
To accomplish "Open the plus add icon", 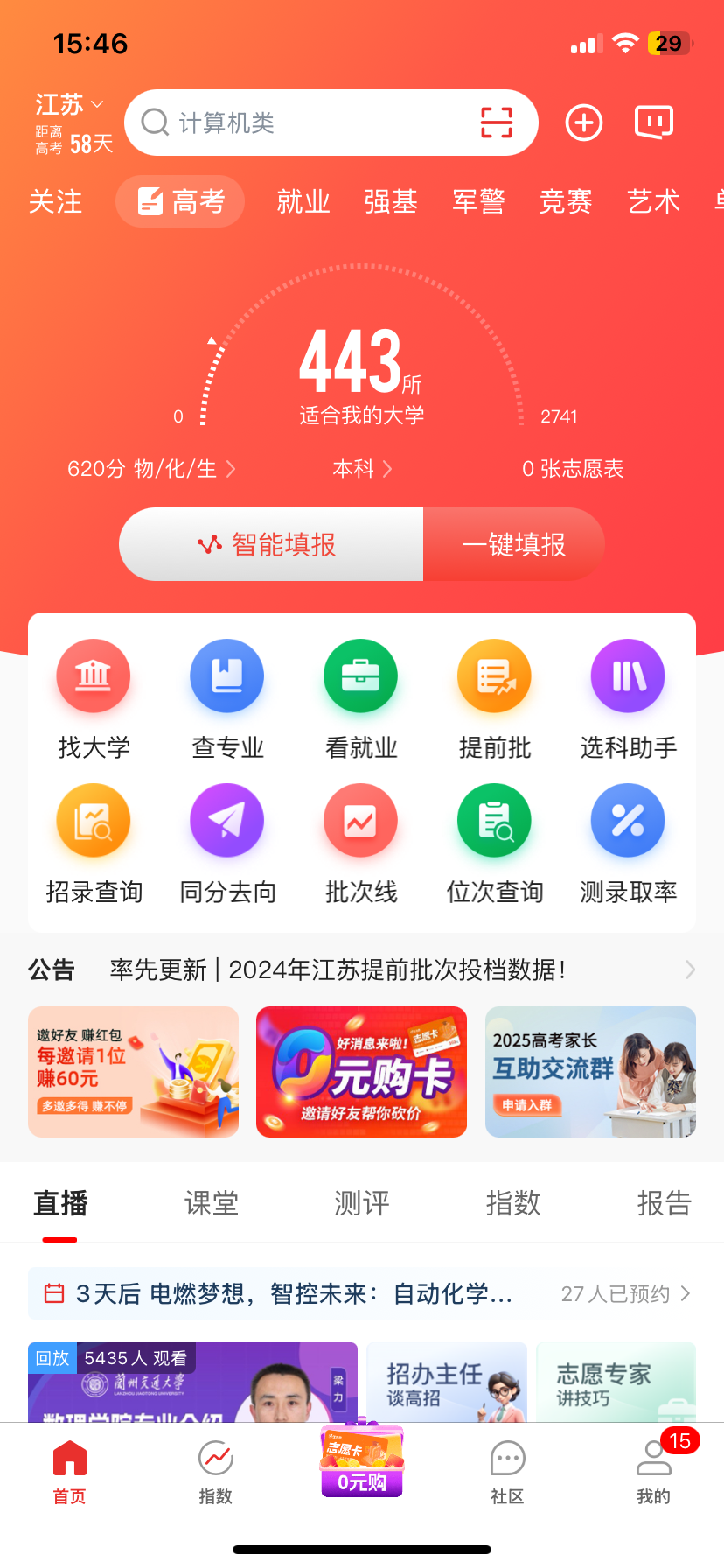I will [584, 122].
